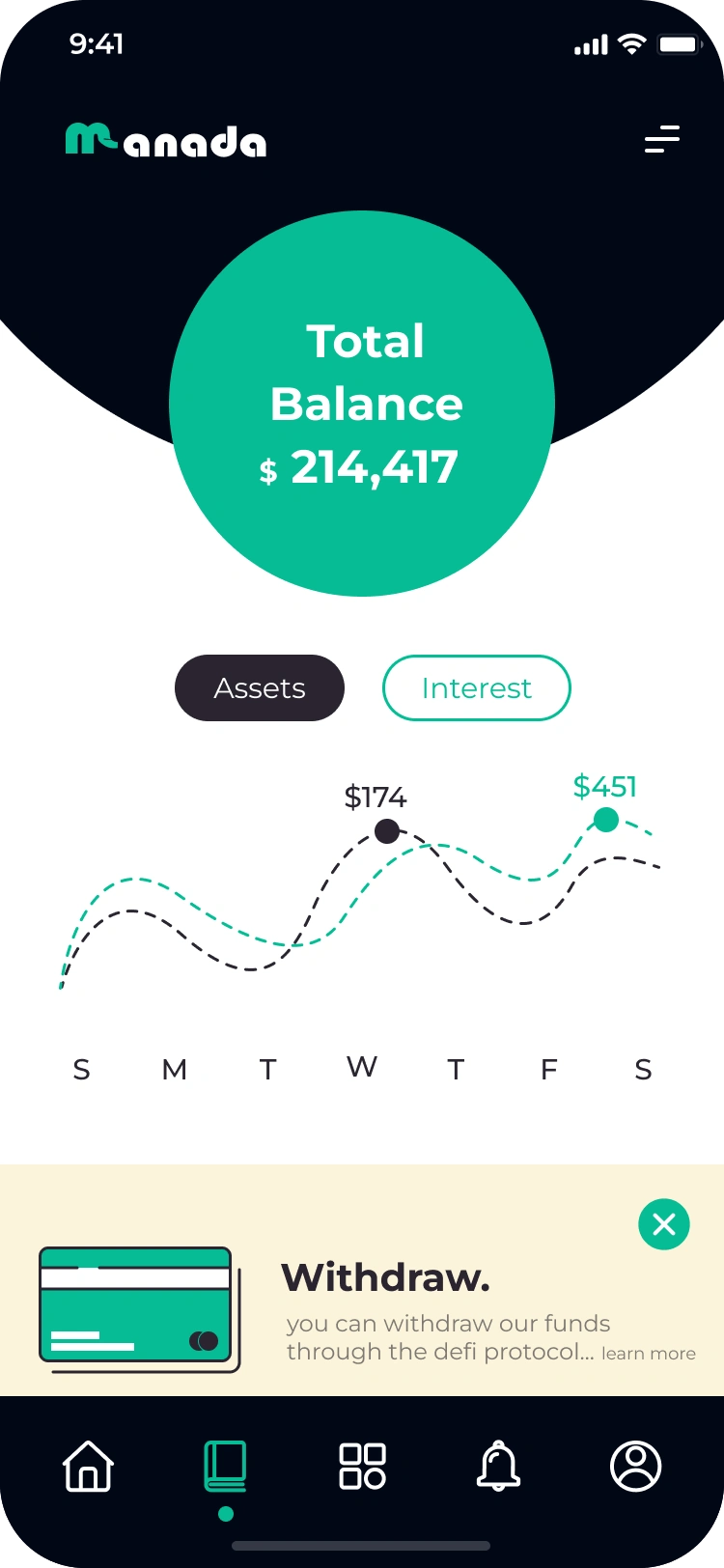Tap the $174 point on the chart
This screenshot has height=1568, width=724.
click(x=387, y=830)
